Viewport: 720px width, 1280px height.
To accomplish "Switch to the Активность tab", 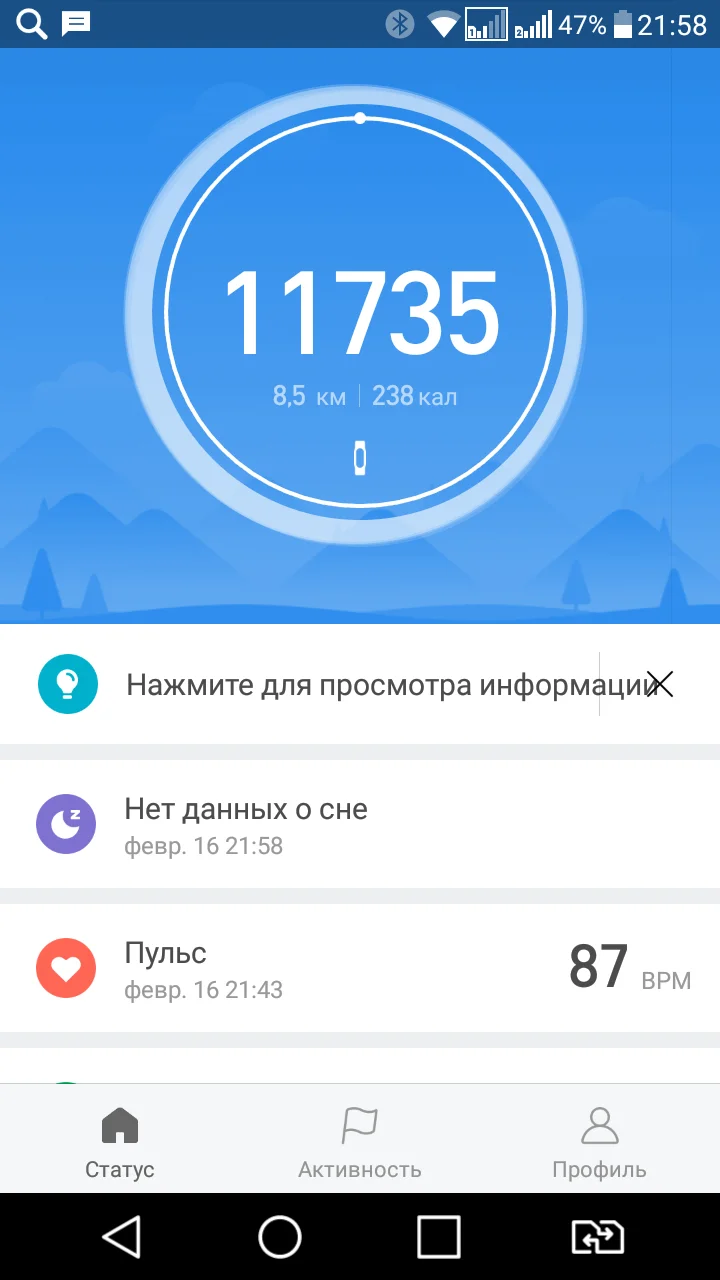I will 360,1140.
